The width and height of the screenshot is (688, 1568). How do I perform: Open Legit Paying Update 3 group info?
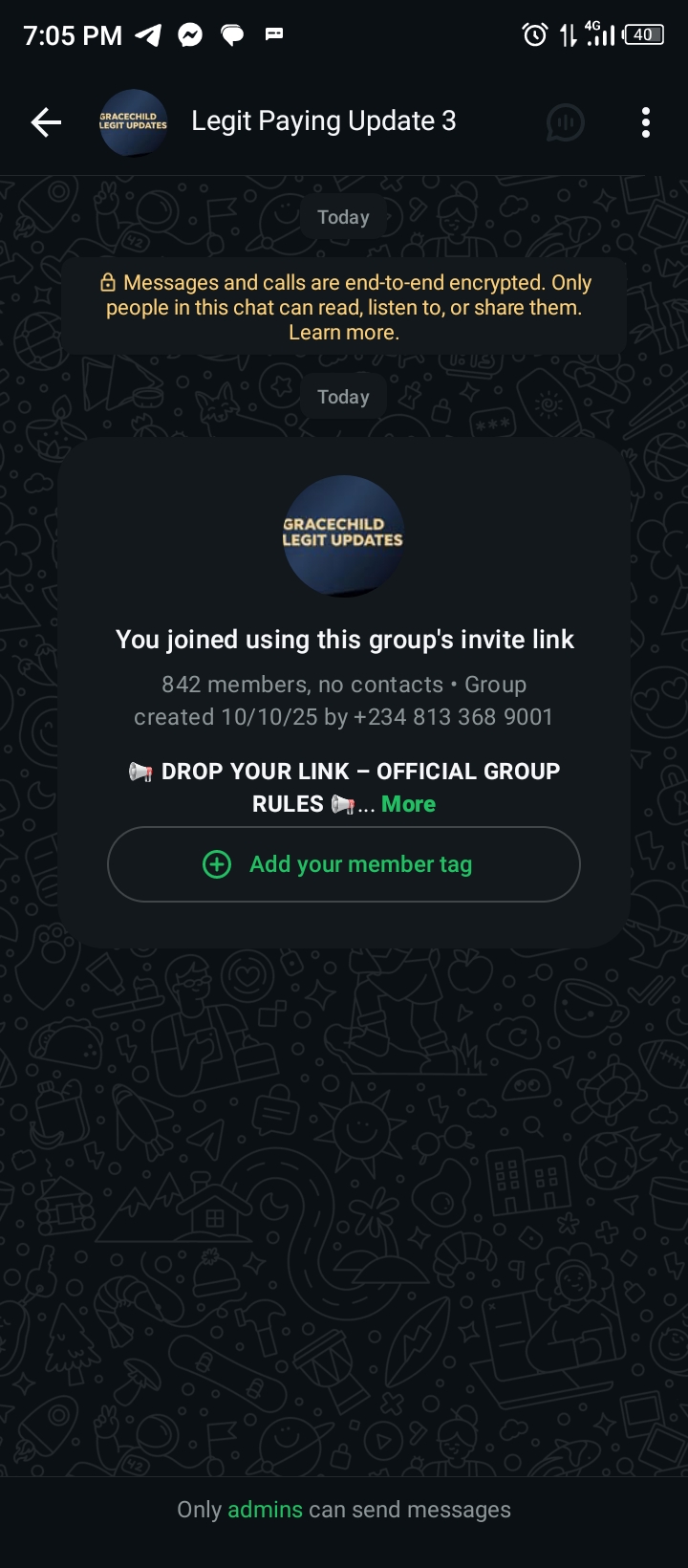tap(323, 121)
